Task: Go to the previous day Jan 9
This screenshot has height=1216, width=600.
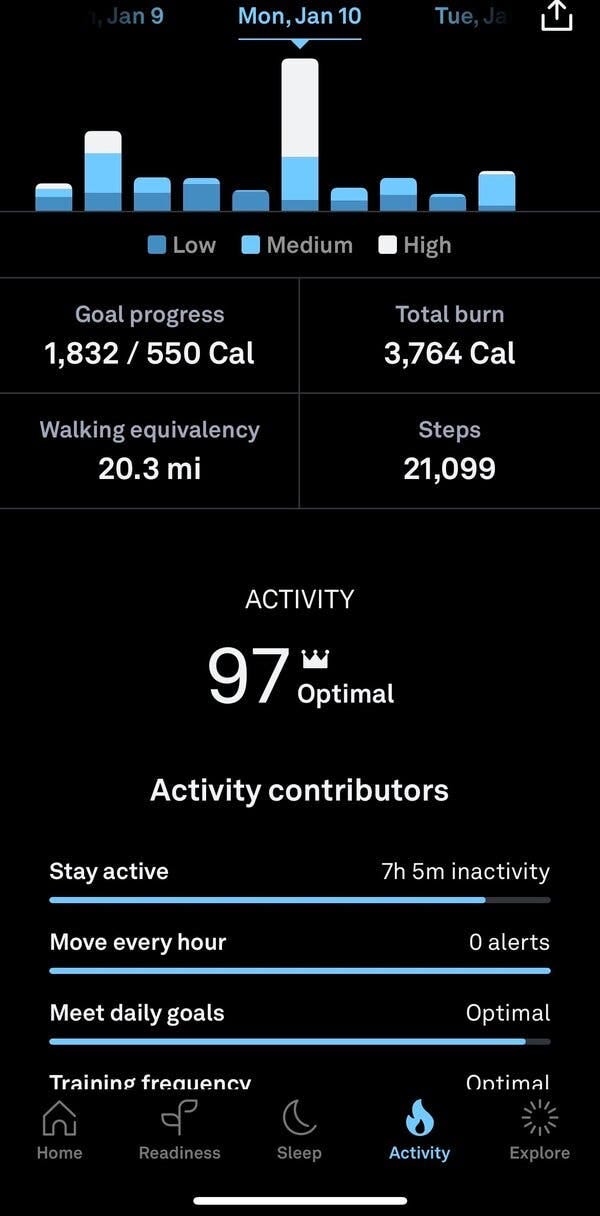Action: [130, 16]
